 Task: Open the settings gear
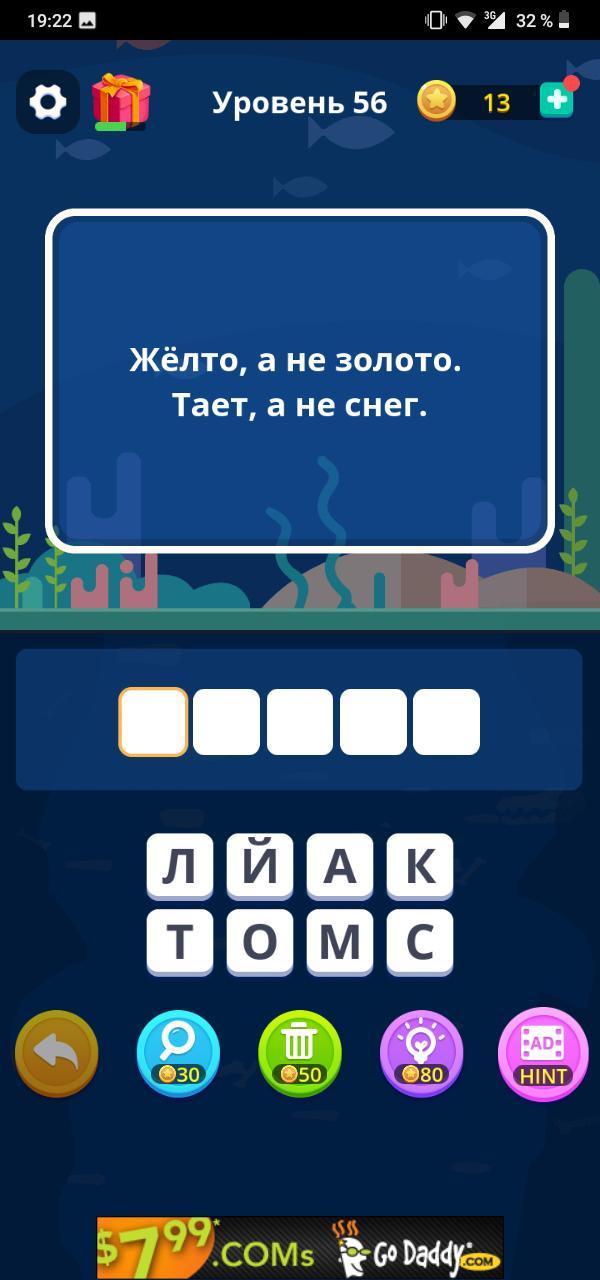click(47, 102)
